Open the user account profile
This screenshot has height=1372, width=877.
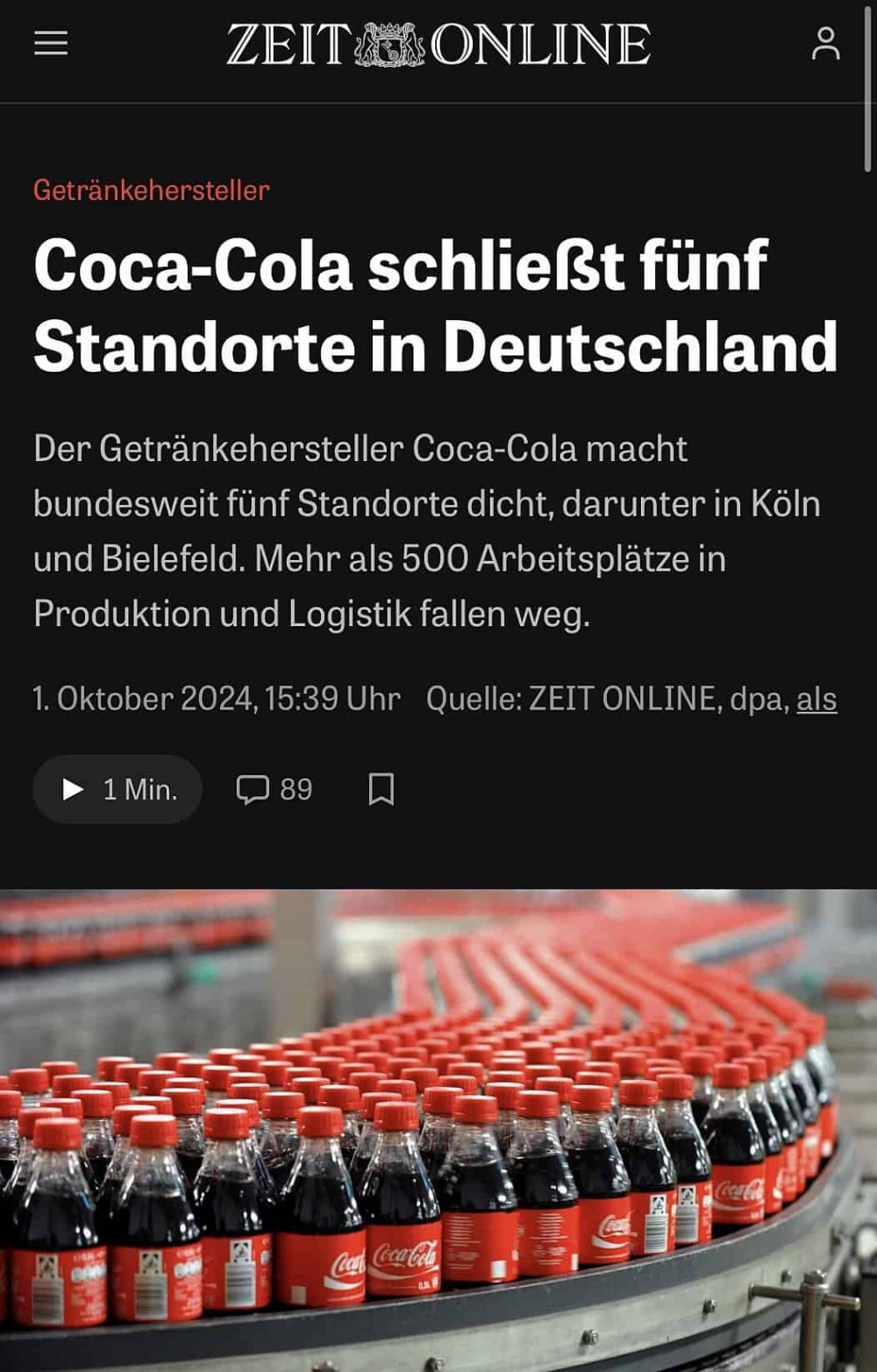pos(825,43)
